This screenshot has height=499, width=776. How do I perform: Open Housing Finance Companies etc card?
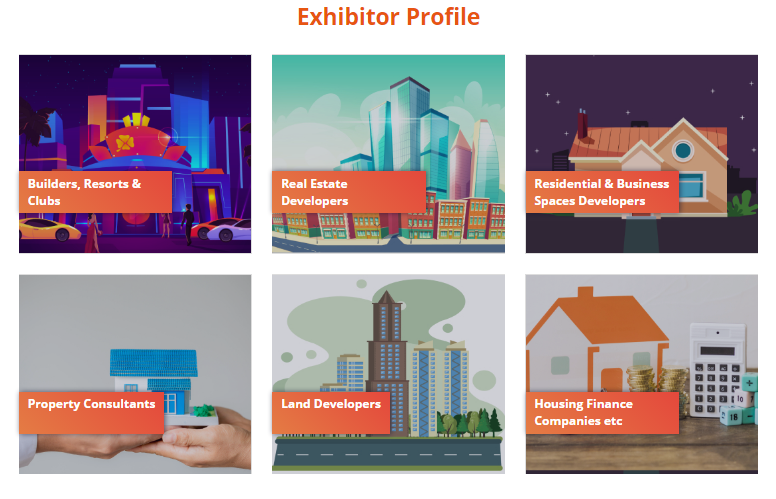pos(641,373)
